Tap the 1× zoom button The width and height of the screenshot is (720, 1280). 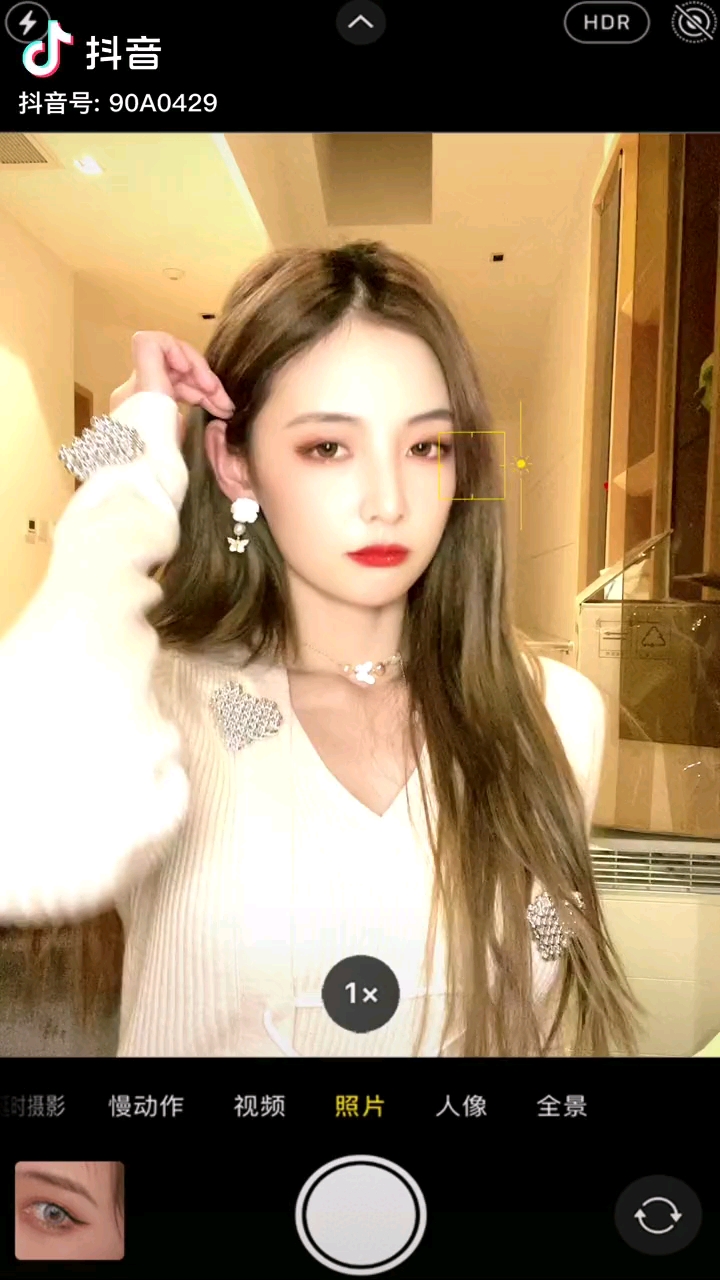point(360,993)
